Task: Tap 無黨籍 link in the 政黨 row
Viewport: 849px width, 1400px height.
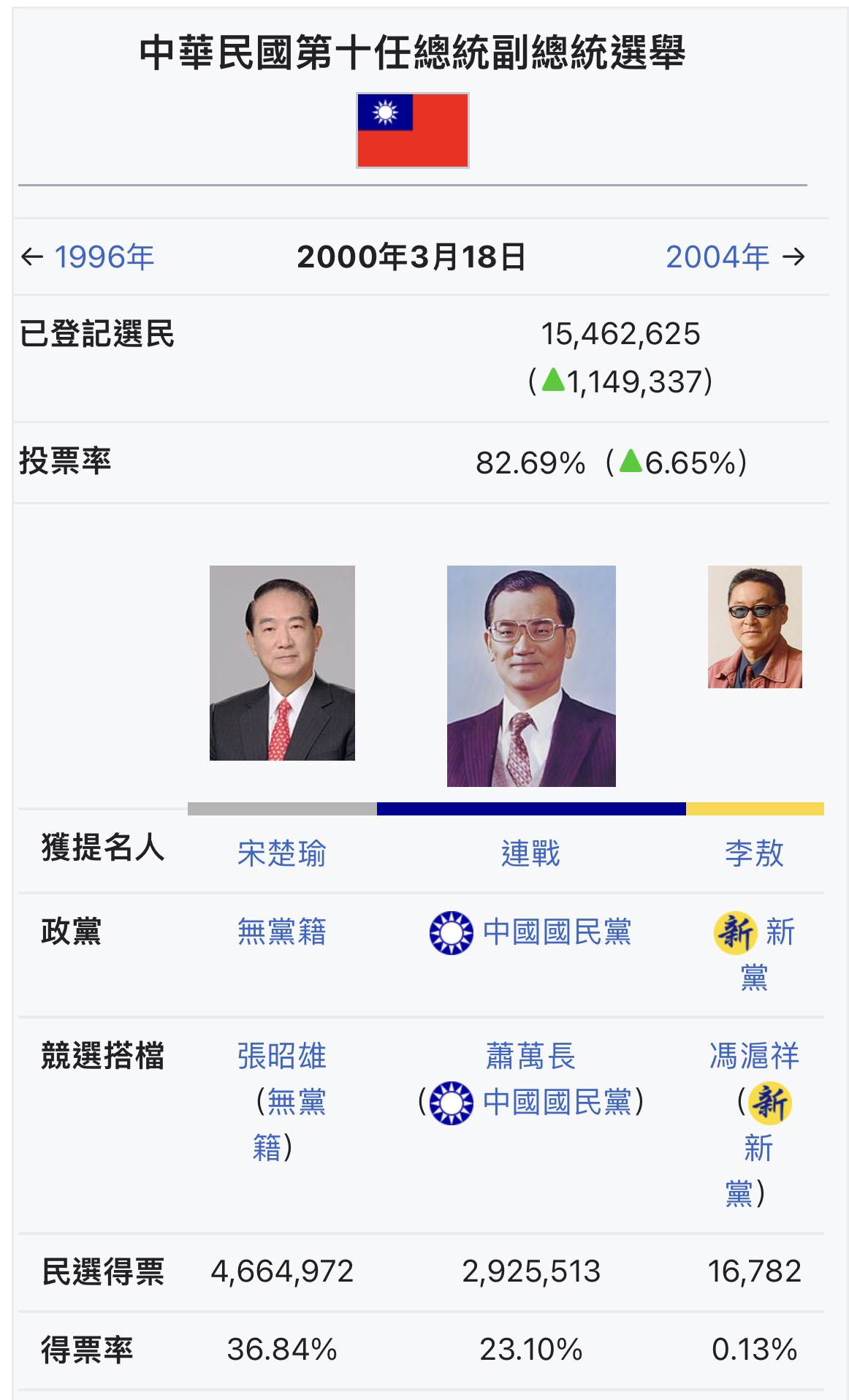Action: point(282,932)
